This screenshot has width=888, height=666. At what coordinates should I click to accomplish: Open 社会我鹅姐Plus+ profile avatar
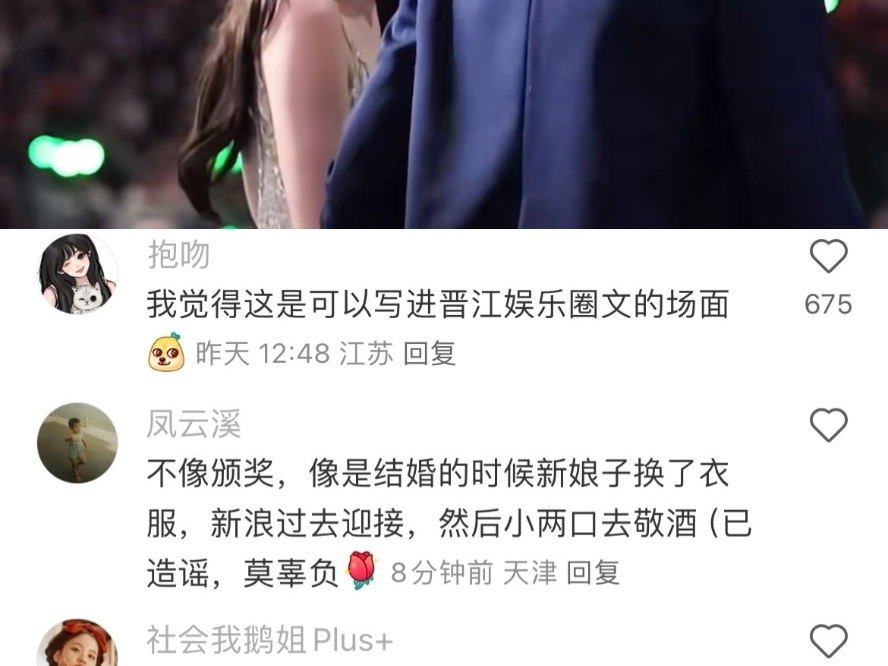[77, 645]
